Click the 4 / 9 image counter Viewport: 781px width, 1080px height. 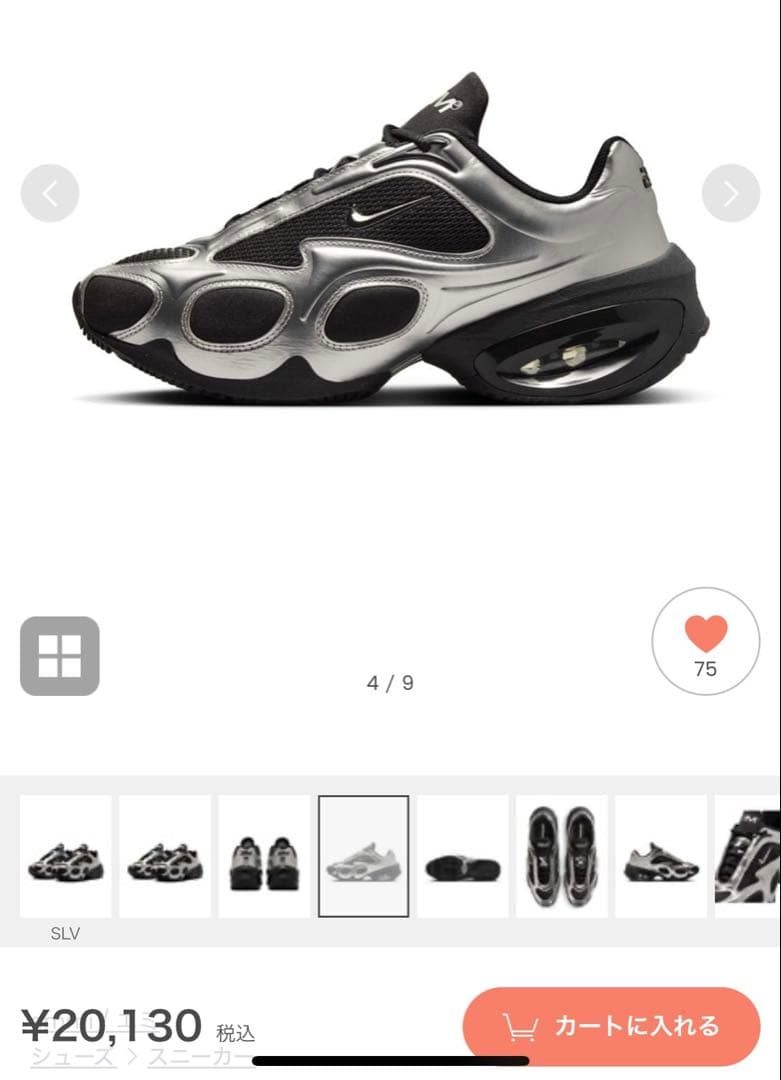390,681
